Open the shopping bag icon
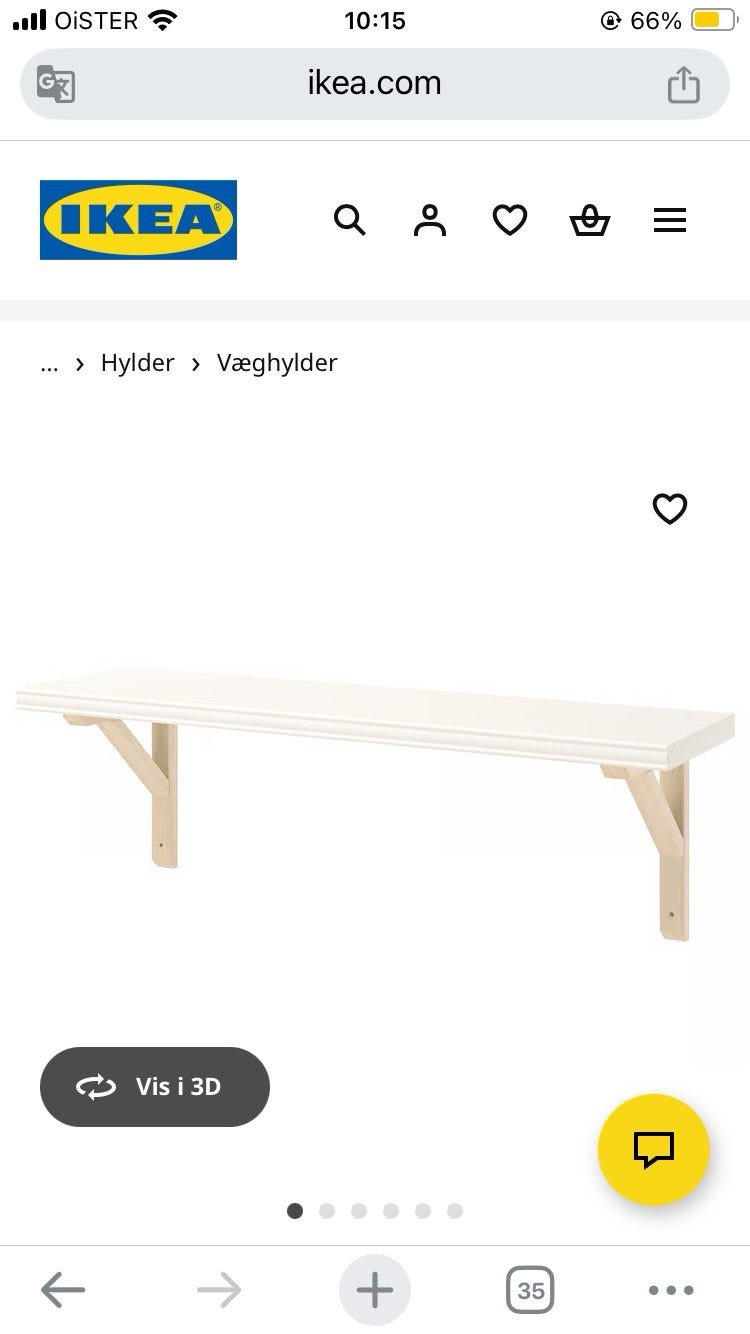The height and width of the screenshot is (1334, 750). [589, 220]
